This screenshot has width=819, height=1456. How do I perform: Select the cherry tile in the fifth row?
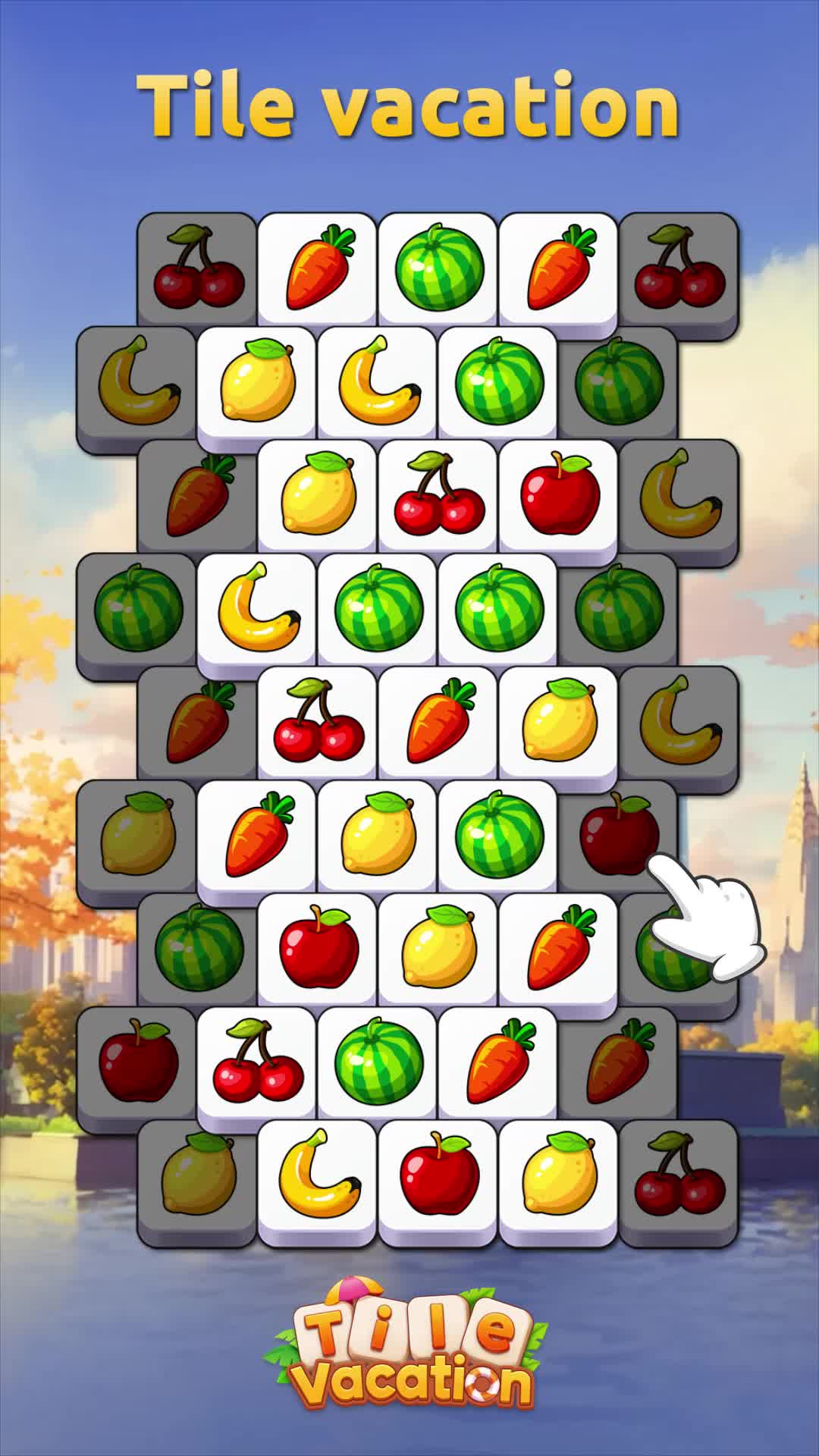318,724
